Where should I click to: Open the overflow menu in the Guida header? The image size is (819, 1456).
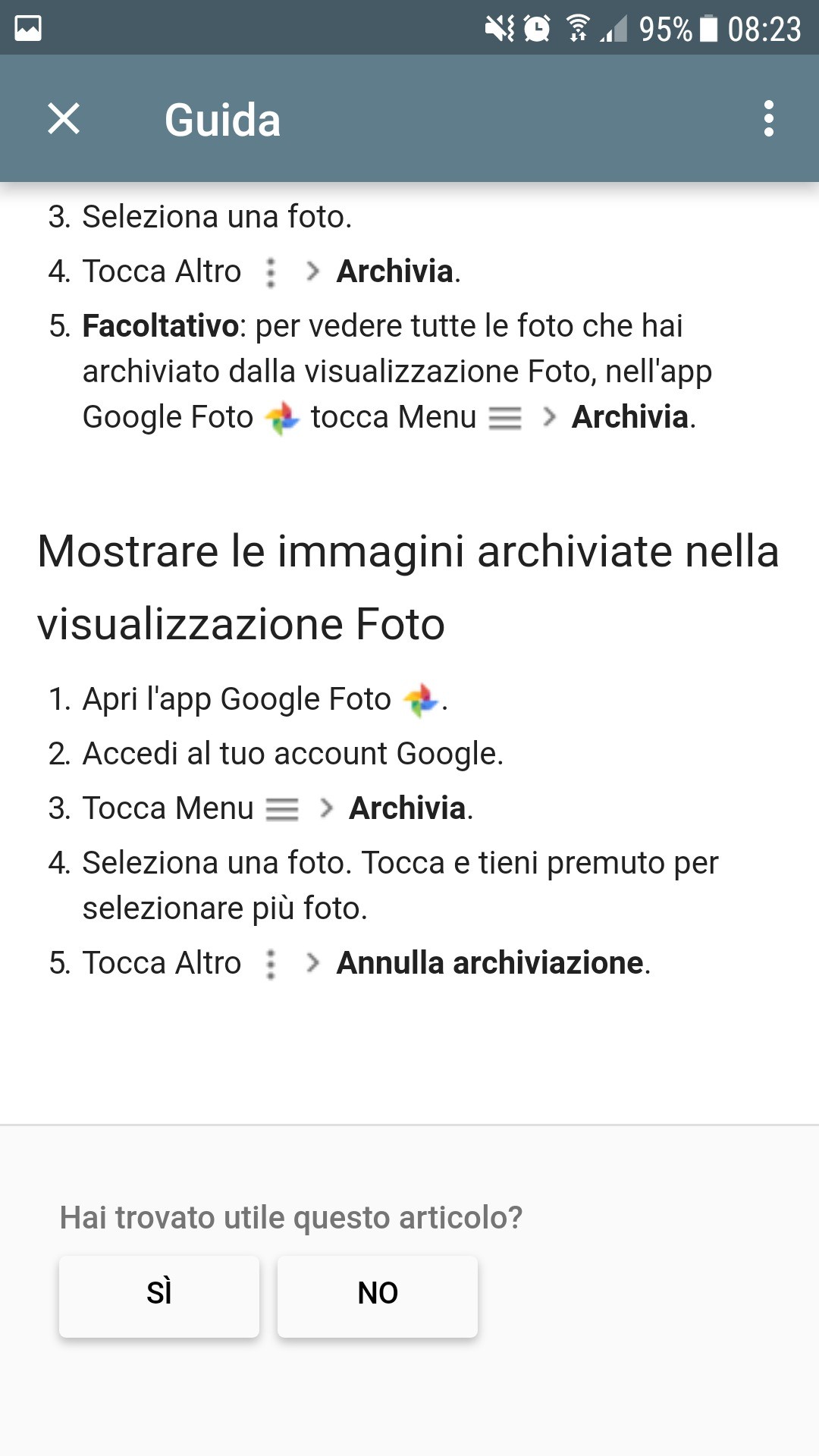[768, 119]
